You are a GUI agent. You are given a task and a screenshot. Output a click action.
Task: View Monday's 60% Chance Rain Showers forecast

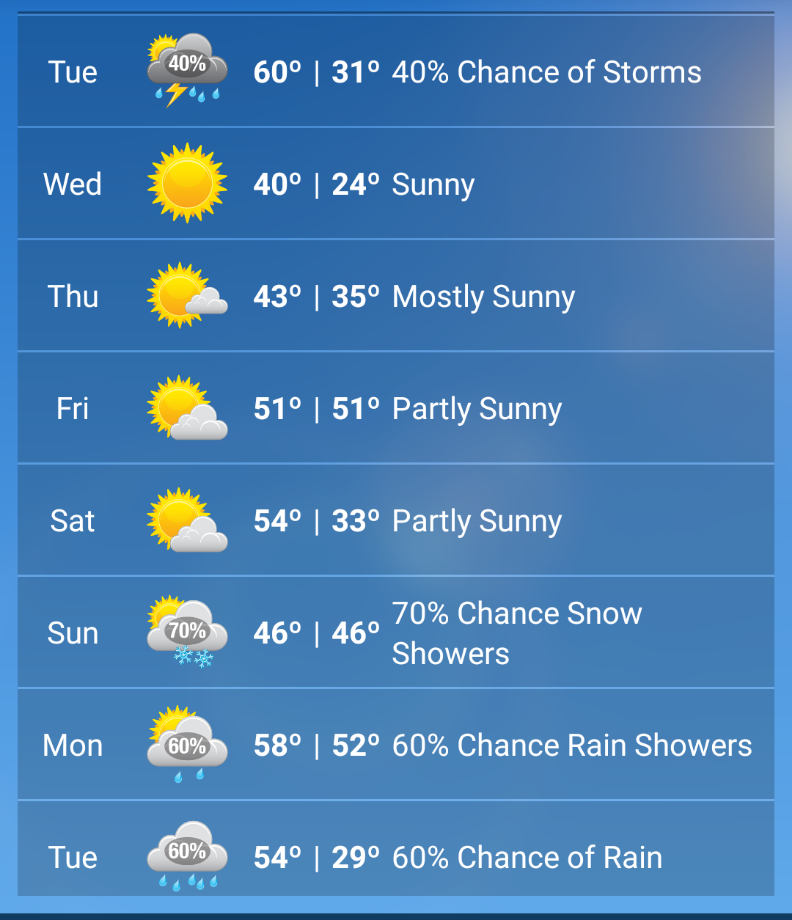click(396, 745)
